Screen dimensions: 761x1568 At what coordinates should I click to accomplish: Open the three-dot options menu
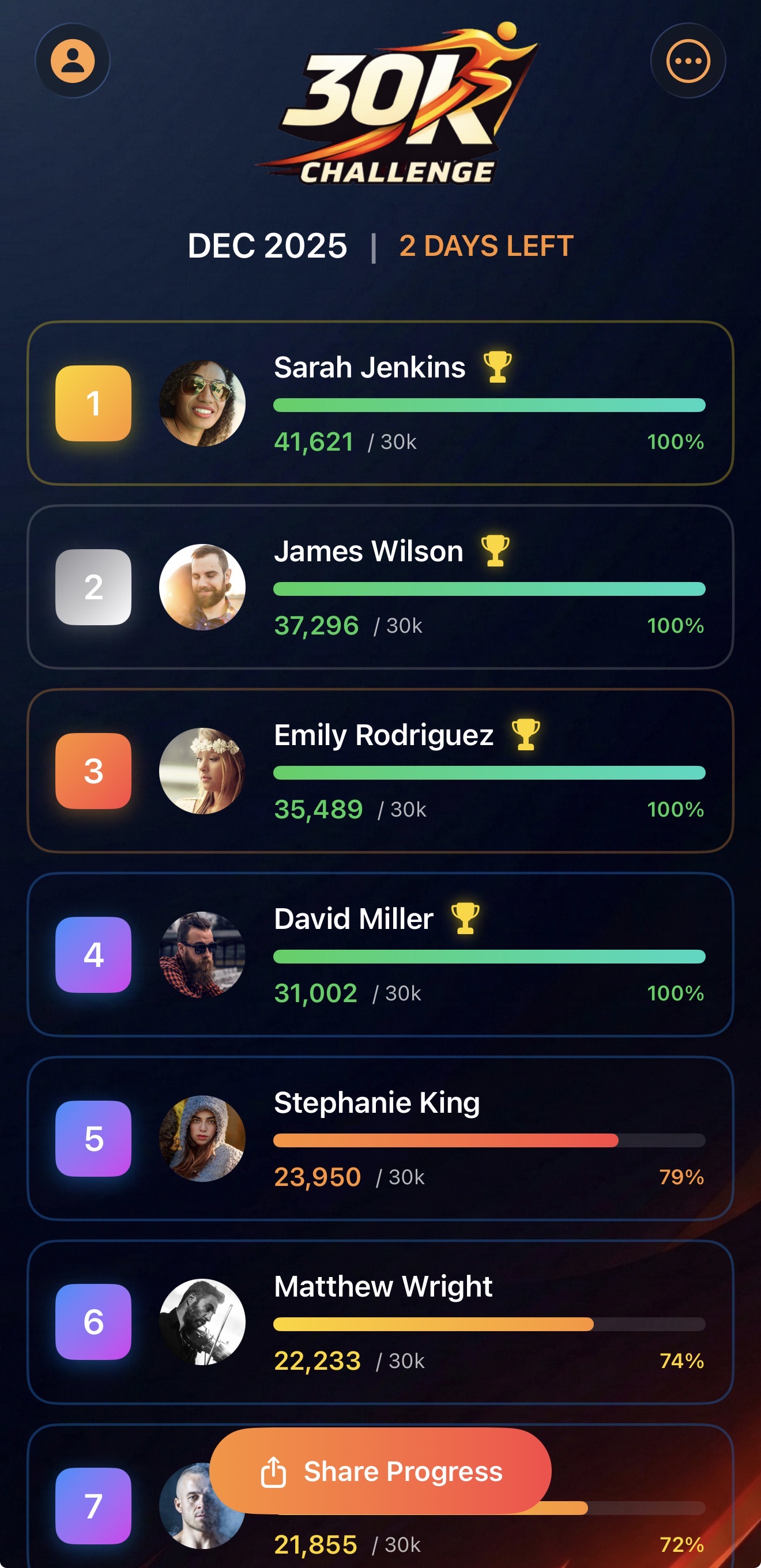[x=688, y=61]
